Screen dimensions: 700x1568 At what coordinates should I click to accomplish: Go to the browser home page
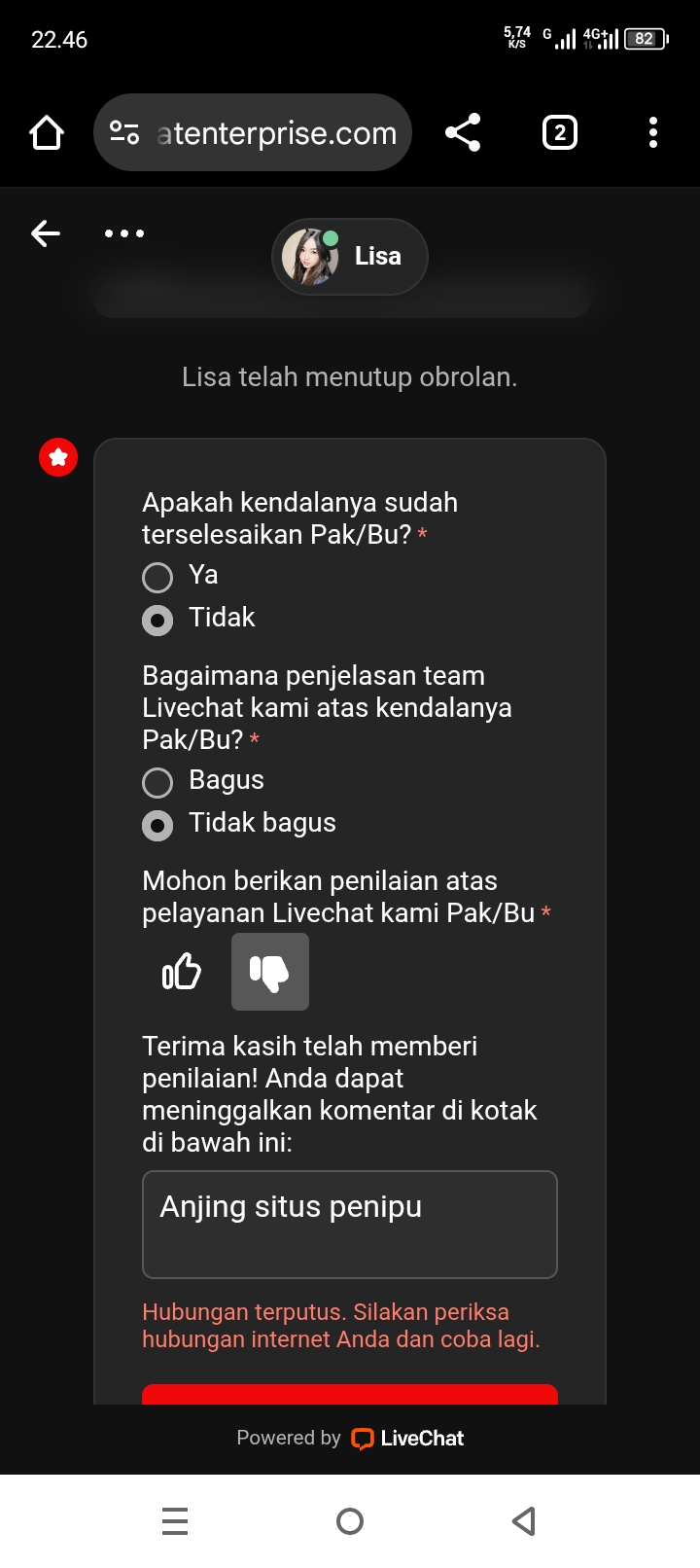pyautogui.click(x=47, y=133)
